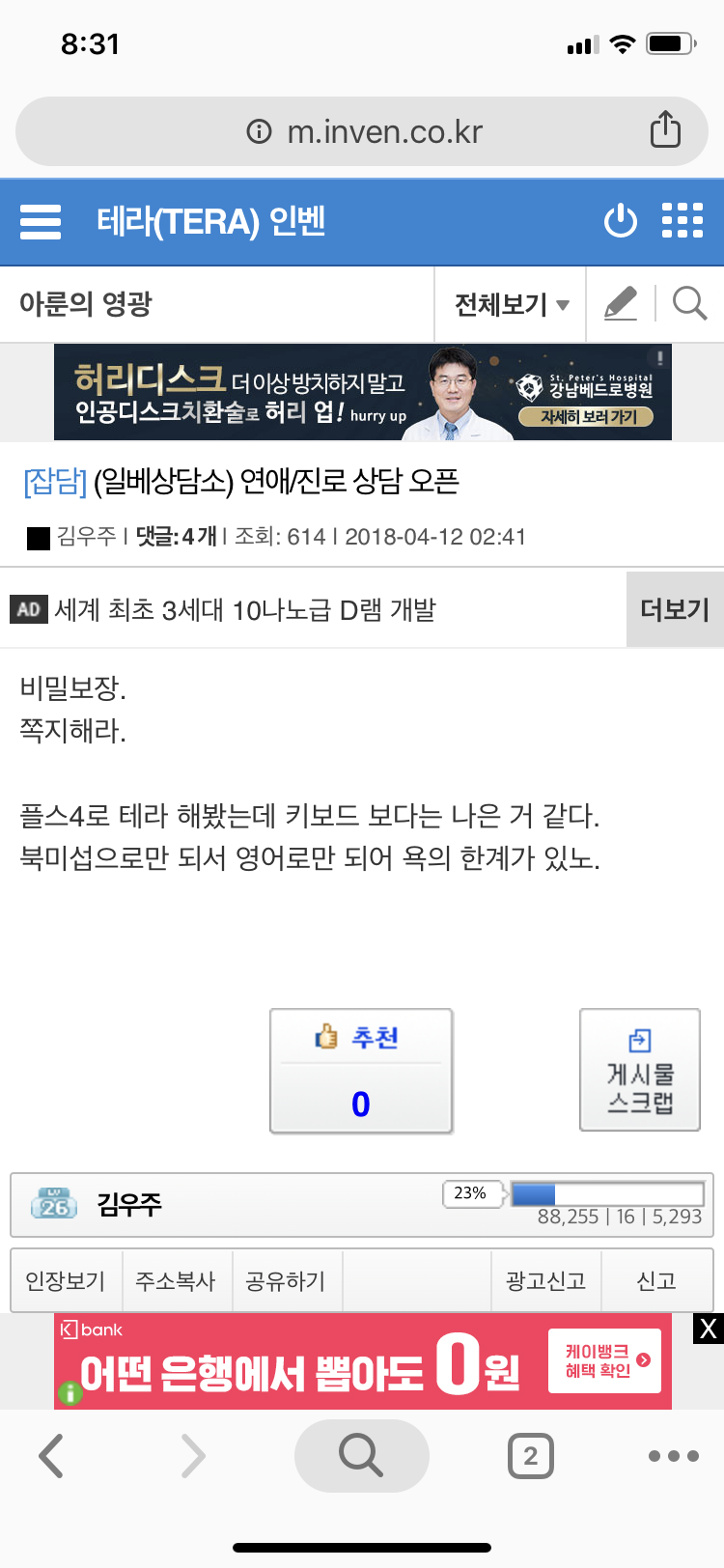The width and height of the screenshot is (724, 1568).
Task: Recommend this post with 추천
Action: click(x=361, y=1071)
